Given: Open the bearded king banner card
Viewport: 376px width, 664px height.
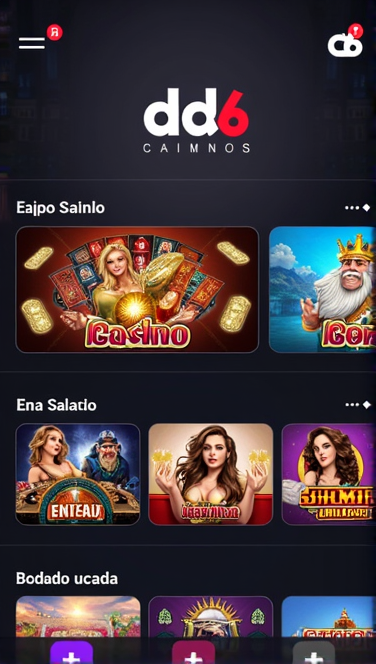Looking at the screenshot, I should [322, 289].
